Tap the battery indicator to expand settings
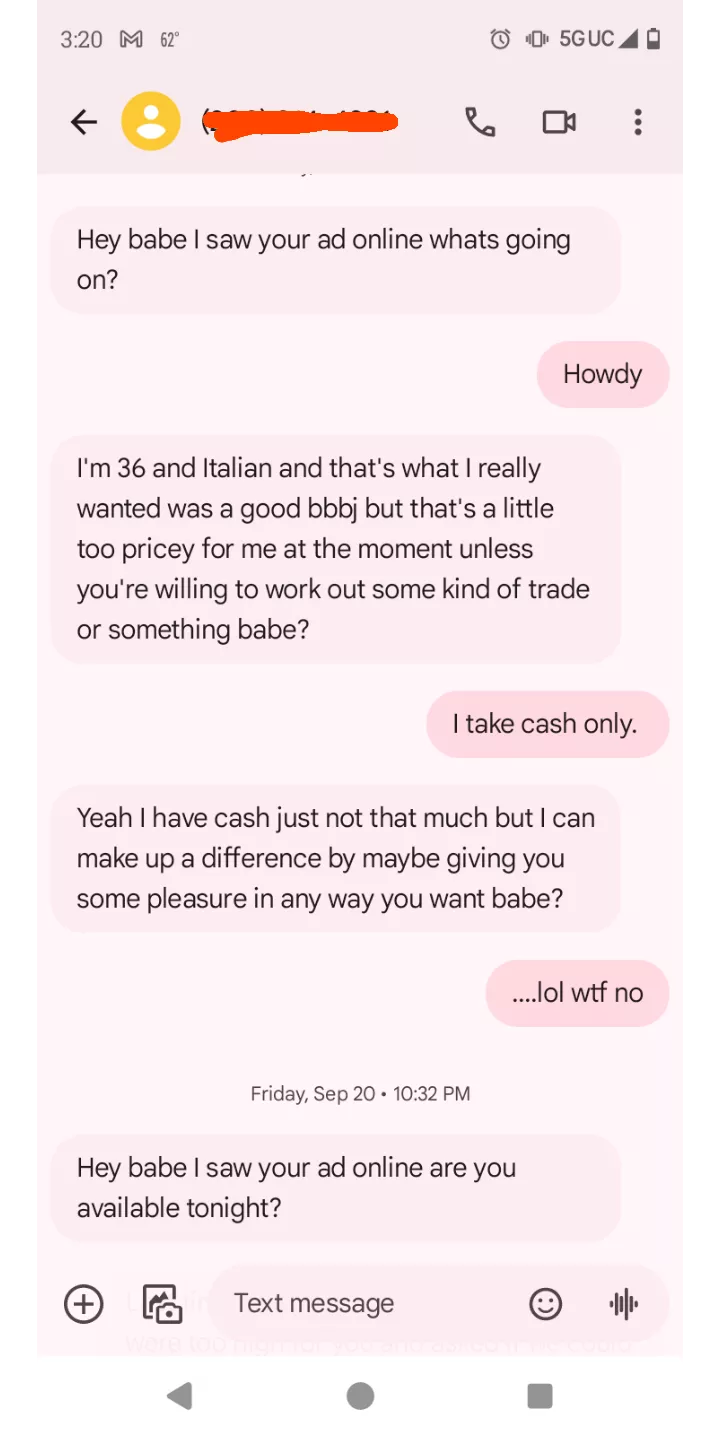720x1435 pixels. pos(653,39)
